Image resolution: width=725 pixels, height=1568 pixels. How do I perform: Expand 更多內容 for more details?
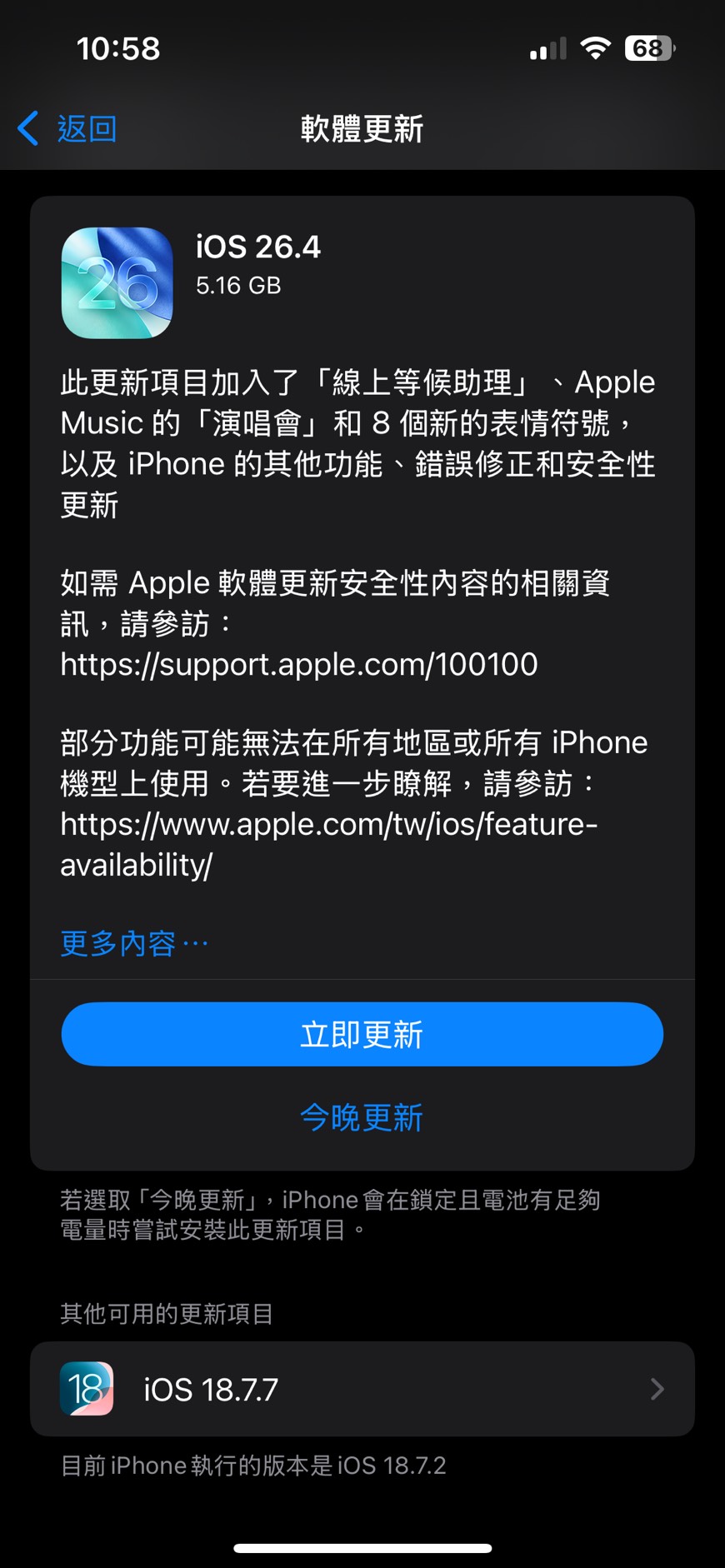(x=133, y=943)
